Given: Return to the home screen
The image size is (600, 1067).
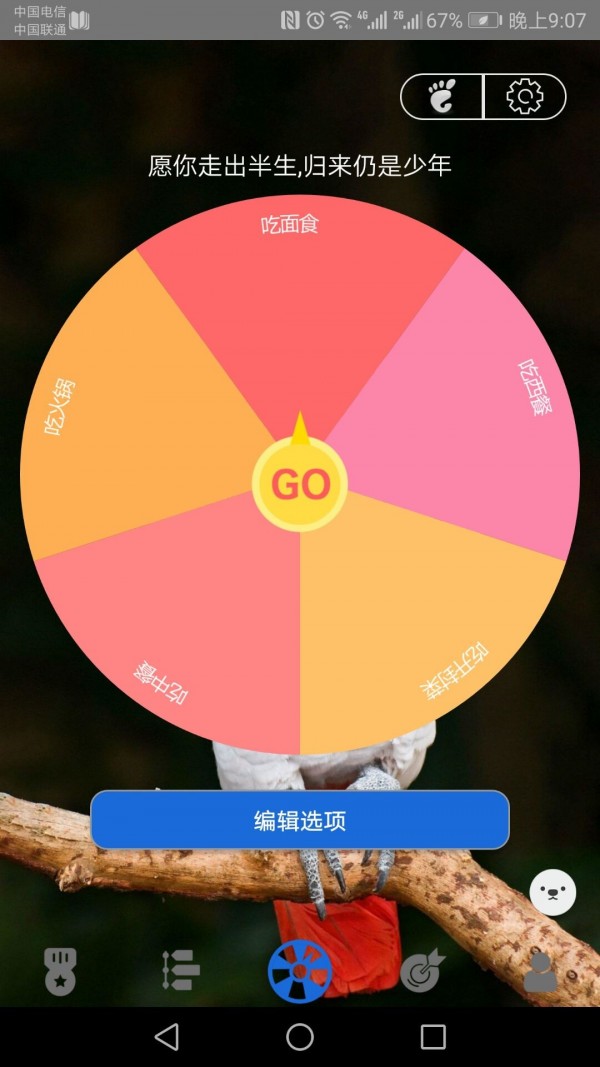Looking at the screenshot, I should 300,1037.
